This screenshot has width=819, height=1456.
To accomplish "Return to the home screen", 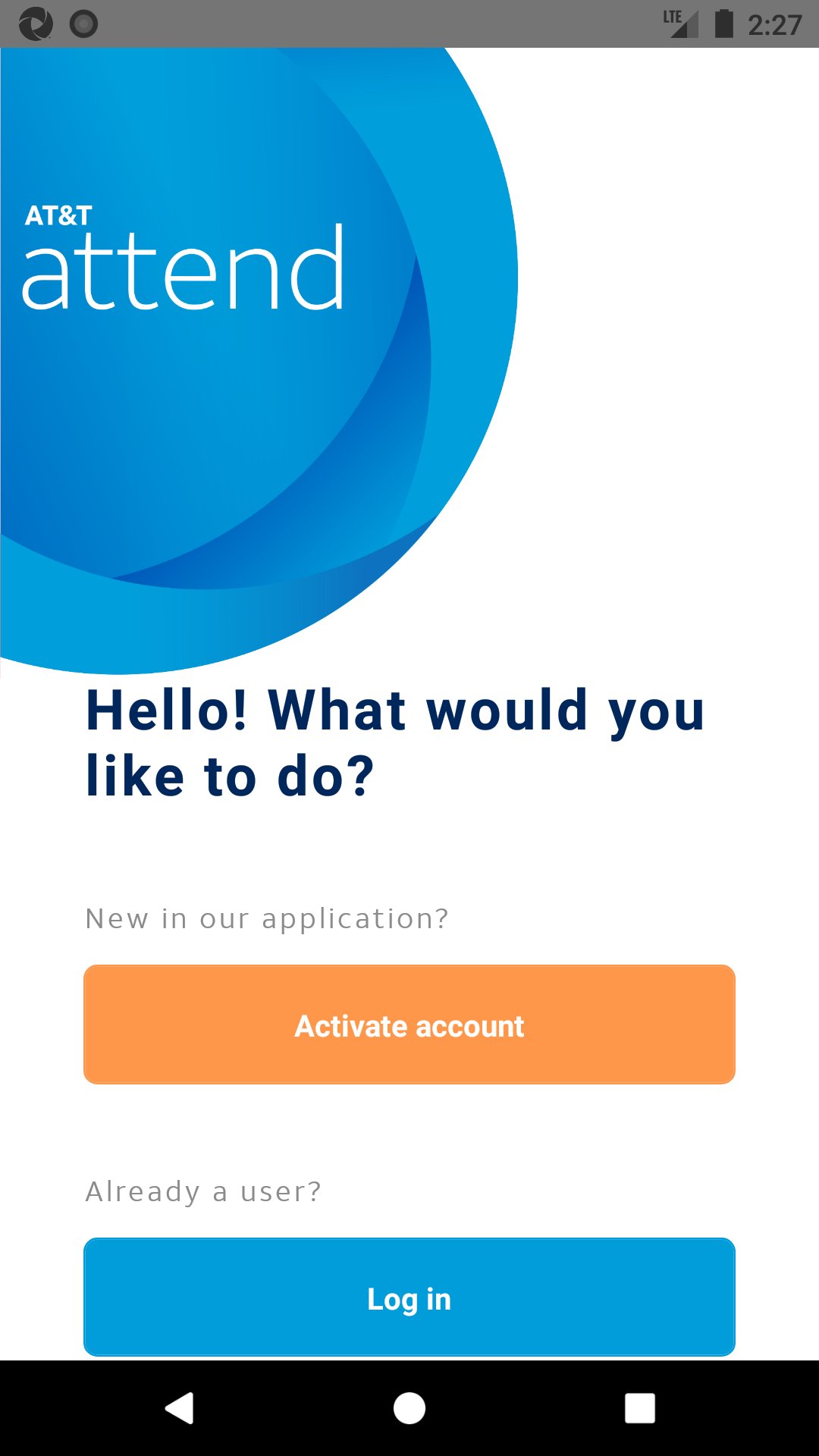I will pos(409,1408).
